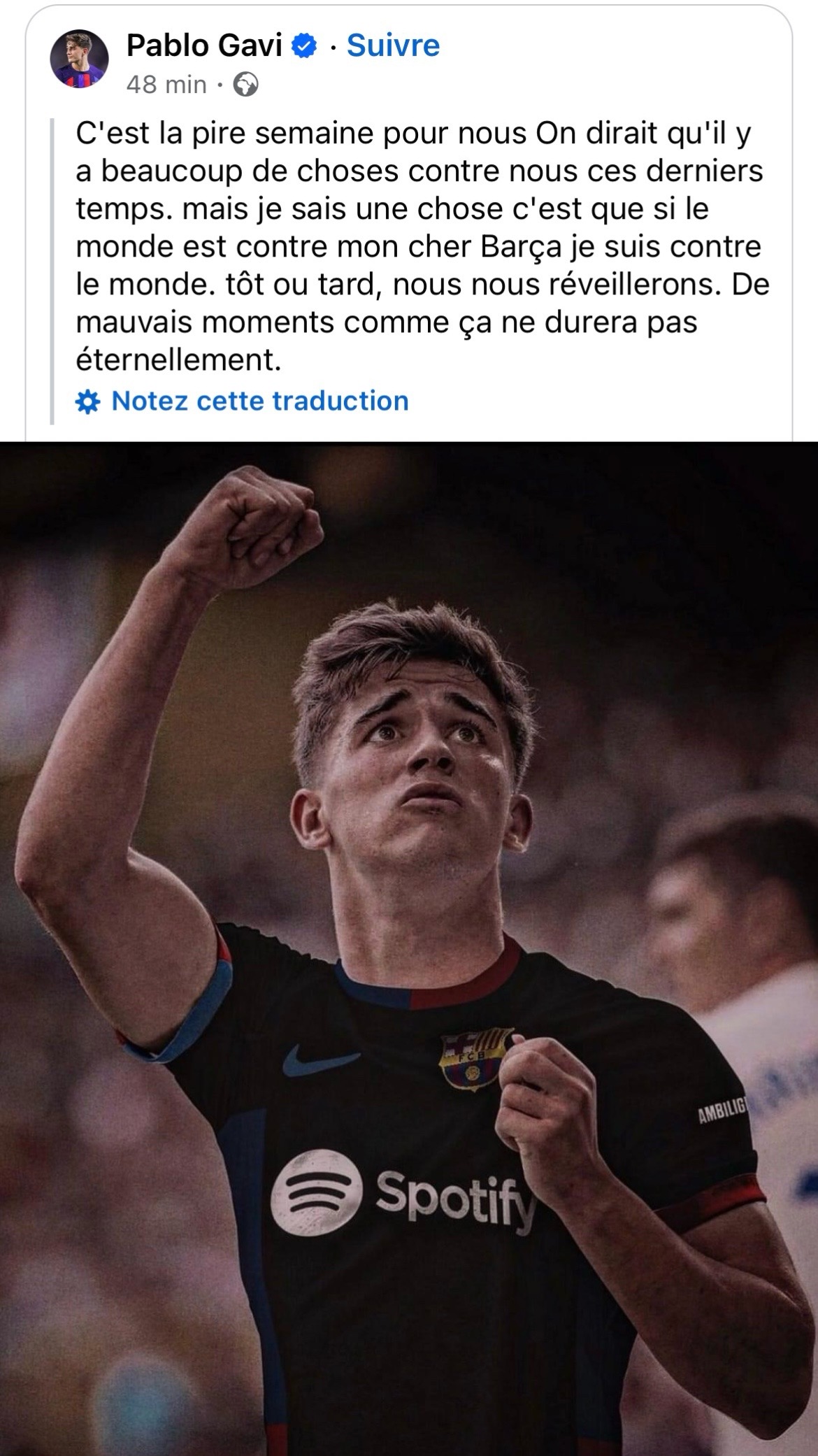Tap the 48 min post timestamp
This screenshot has height=1456, width=818.
click(x=166, y=85)
